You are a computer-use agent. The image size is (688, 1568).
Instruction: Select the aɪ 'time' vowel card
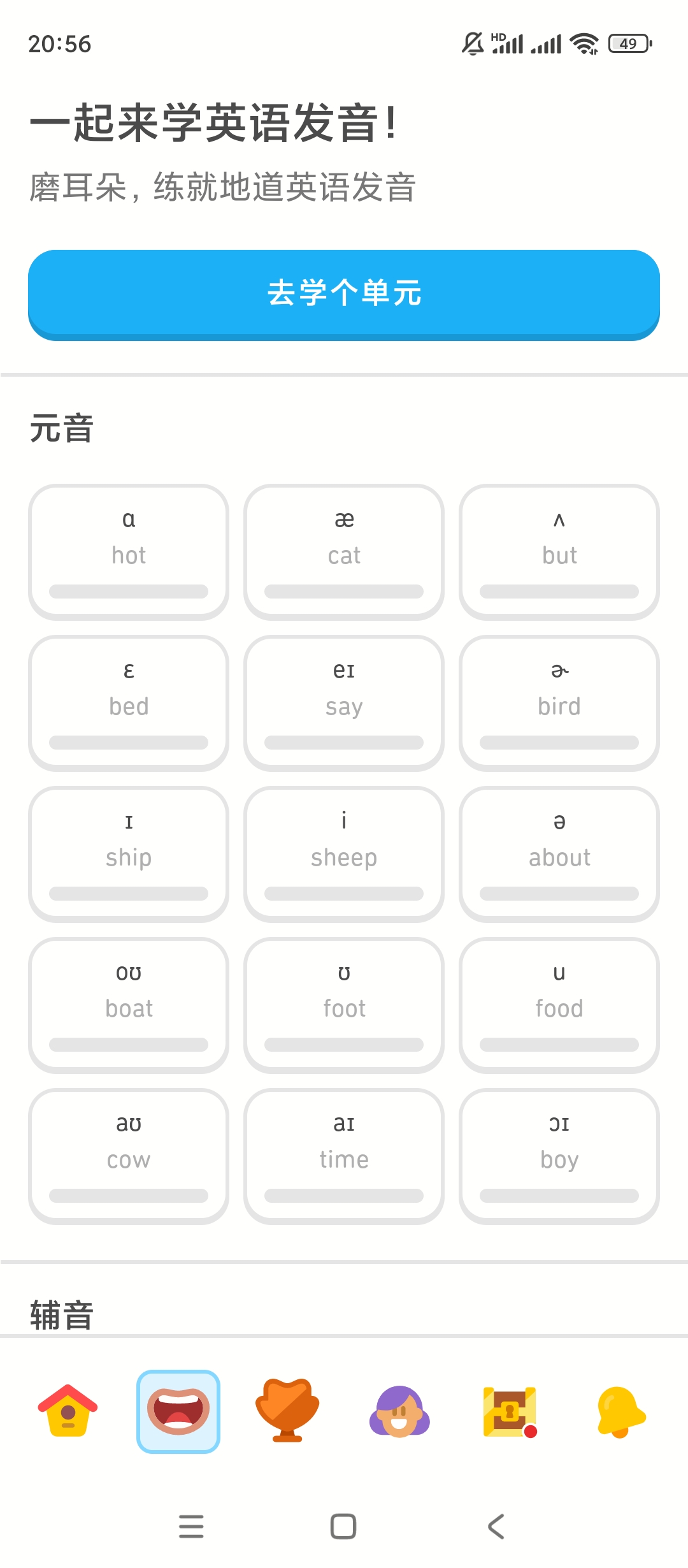[344, 1156]
